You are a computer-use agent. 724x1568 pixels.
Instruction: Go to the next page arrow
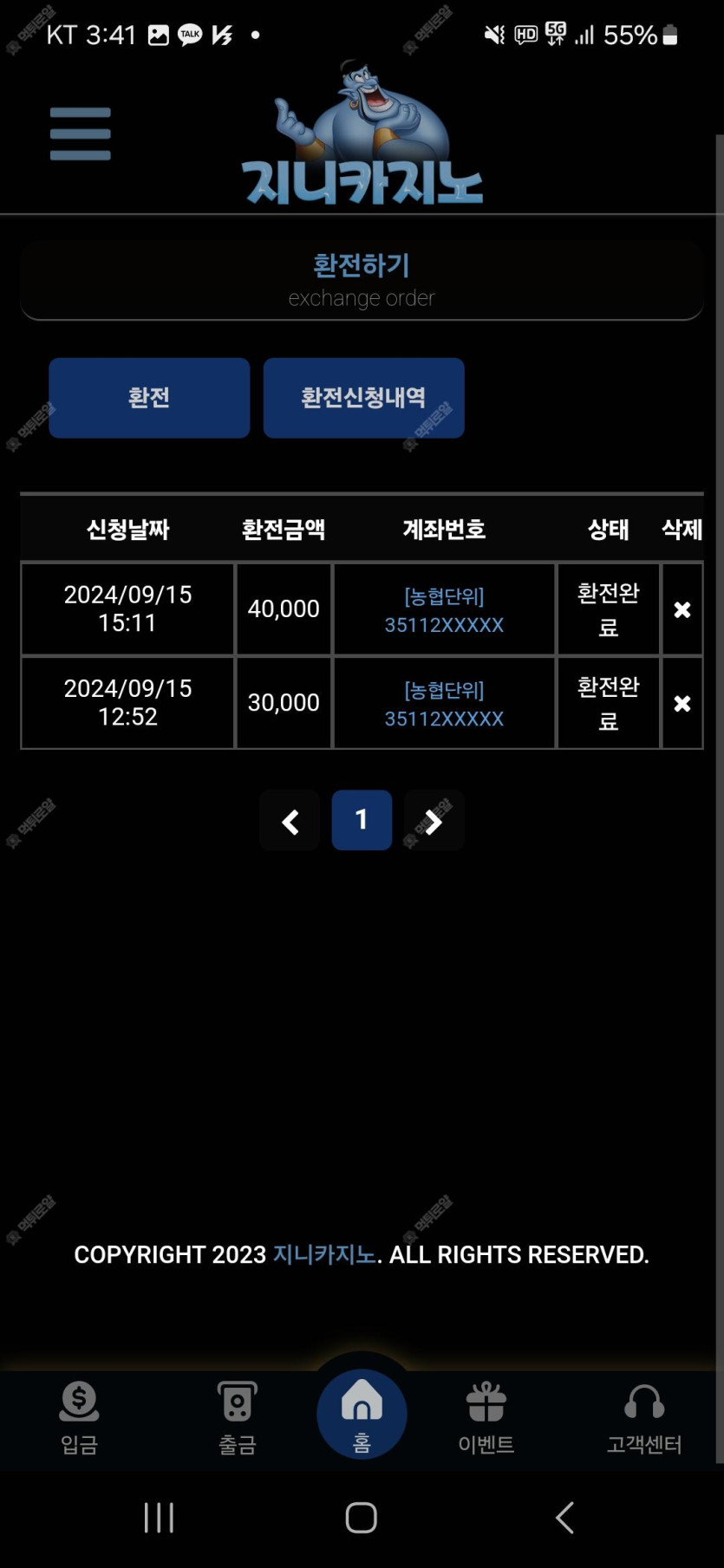(x=434, y=821)
